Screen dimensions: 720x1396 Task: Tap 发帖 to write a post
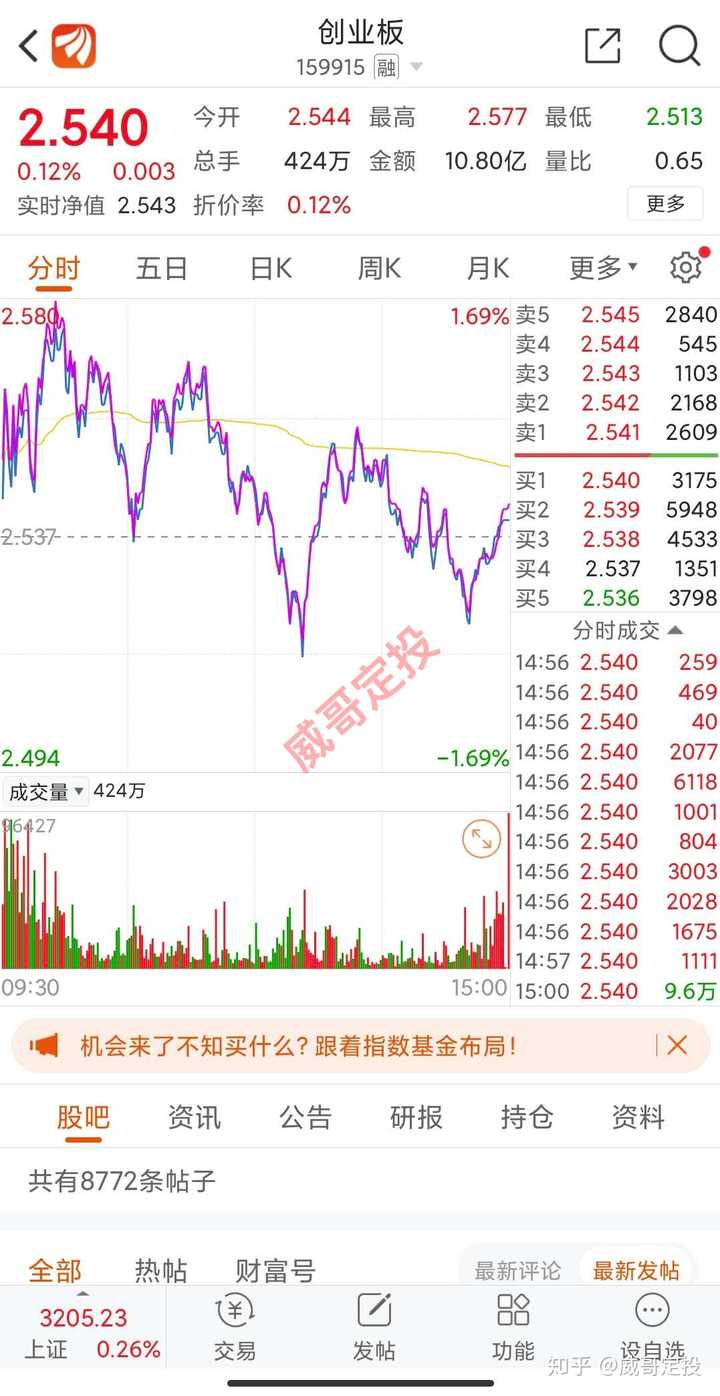click(x=374, y=1326)
